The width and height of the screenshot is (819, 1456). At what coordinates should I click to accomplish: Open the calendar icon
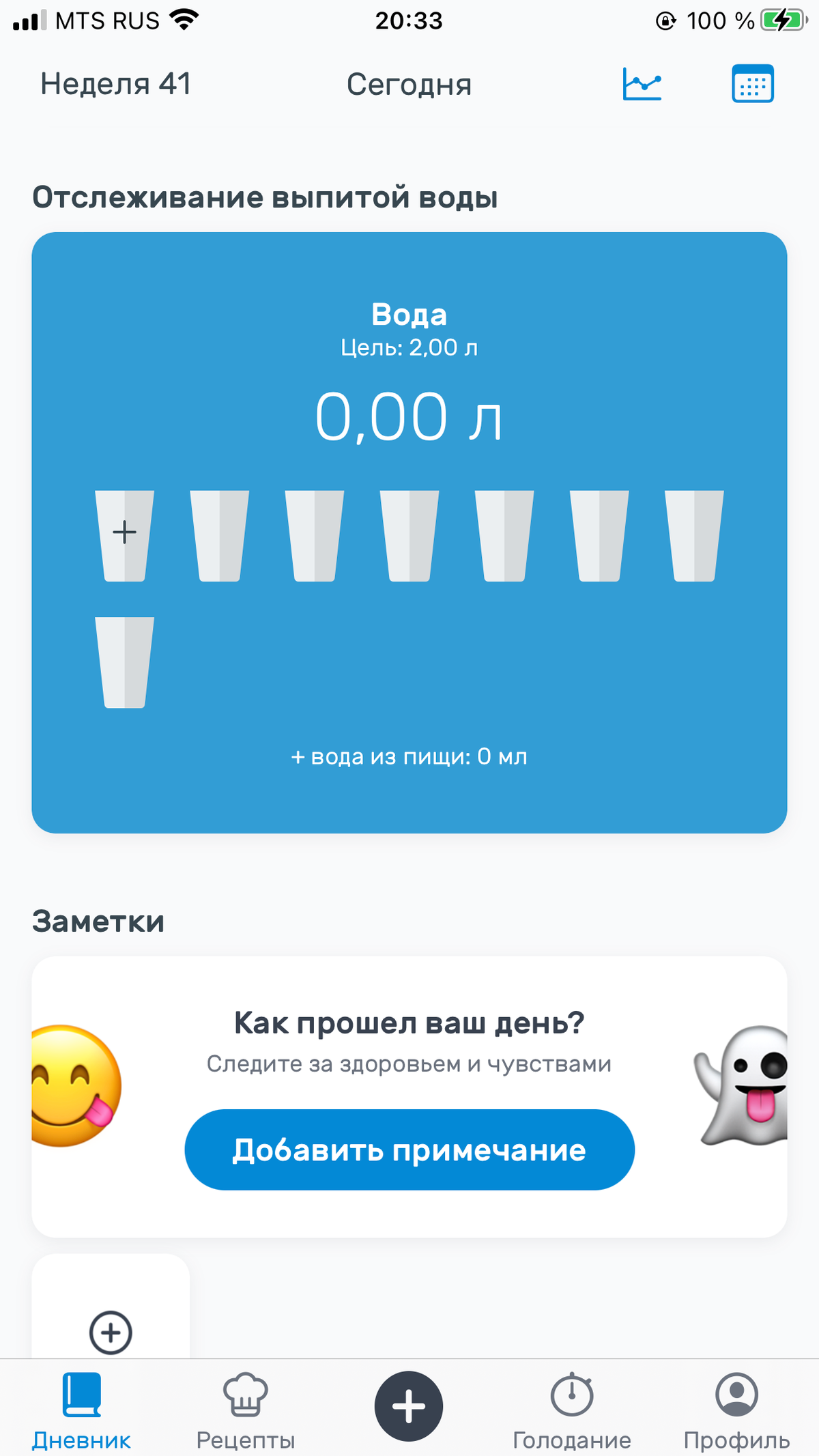click(752, 84)
